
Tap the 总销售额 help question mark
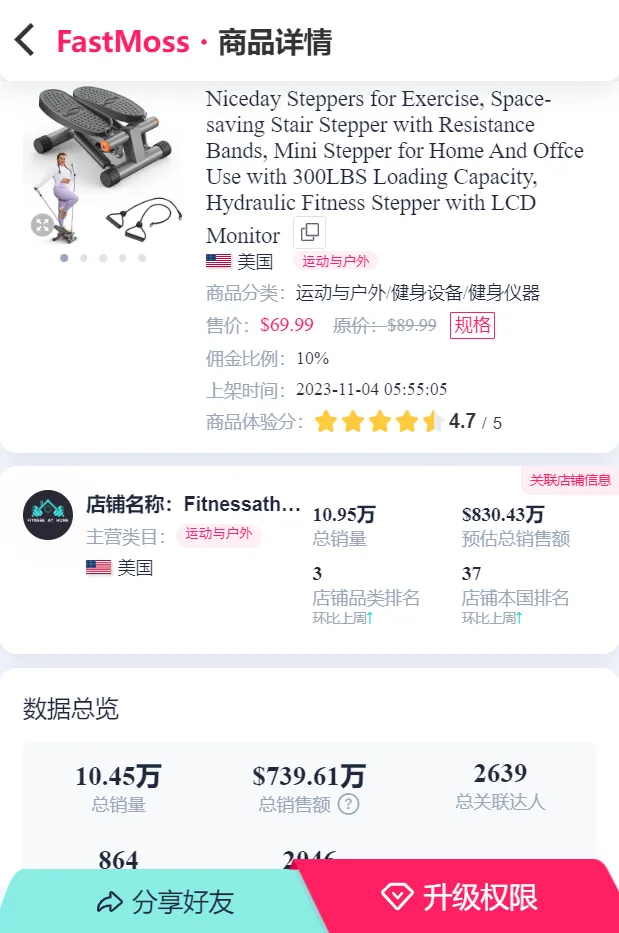[x=348, y=804]
